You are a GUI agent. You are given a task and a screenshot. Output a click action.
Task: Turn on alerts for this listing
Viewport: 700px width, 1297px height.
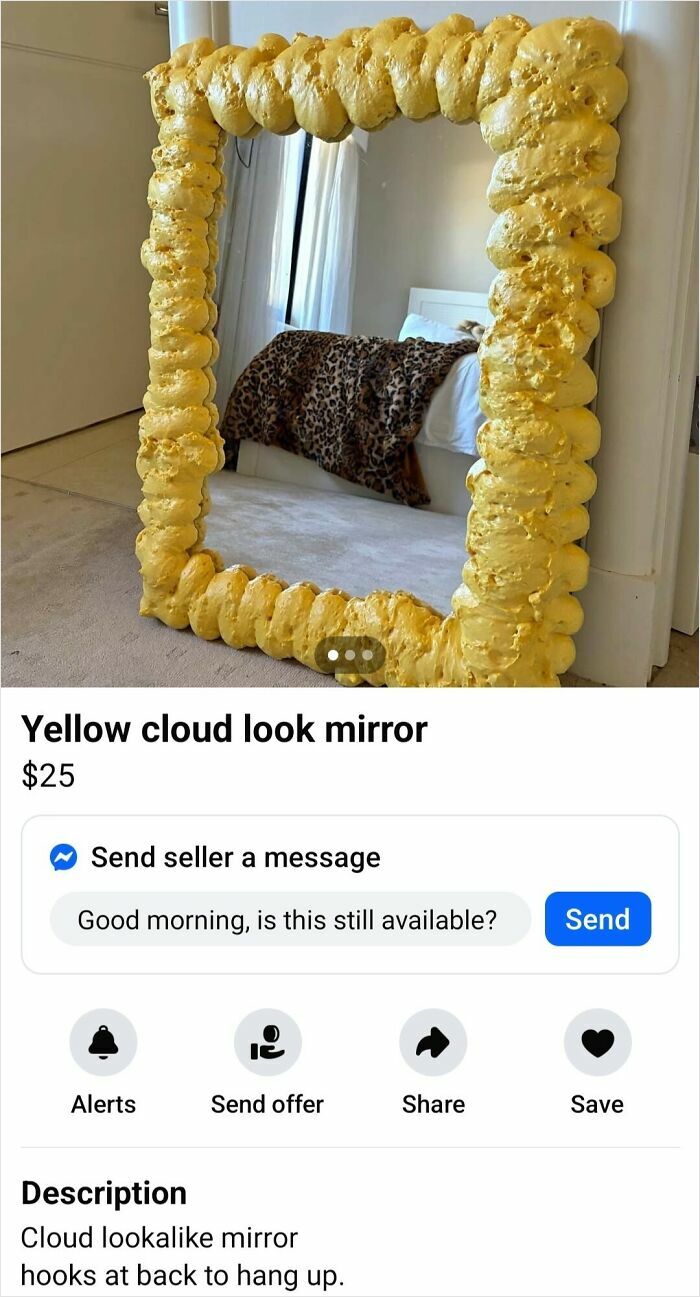pos(103,1043)
